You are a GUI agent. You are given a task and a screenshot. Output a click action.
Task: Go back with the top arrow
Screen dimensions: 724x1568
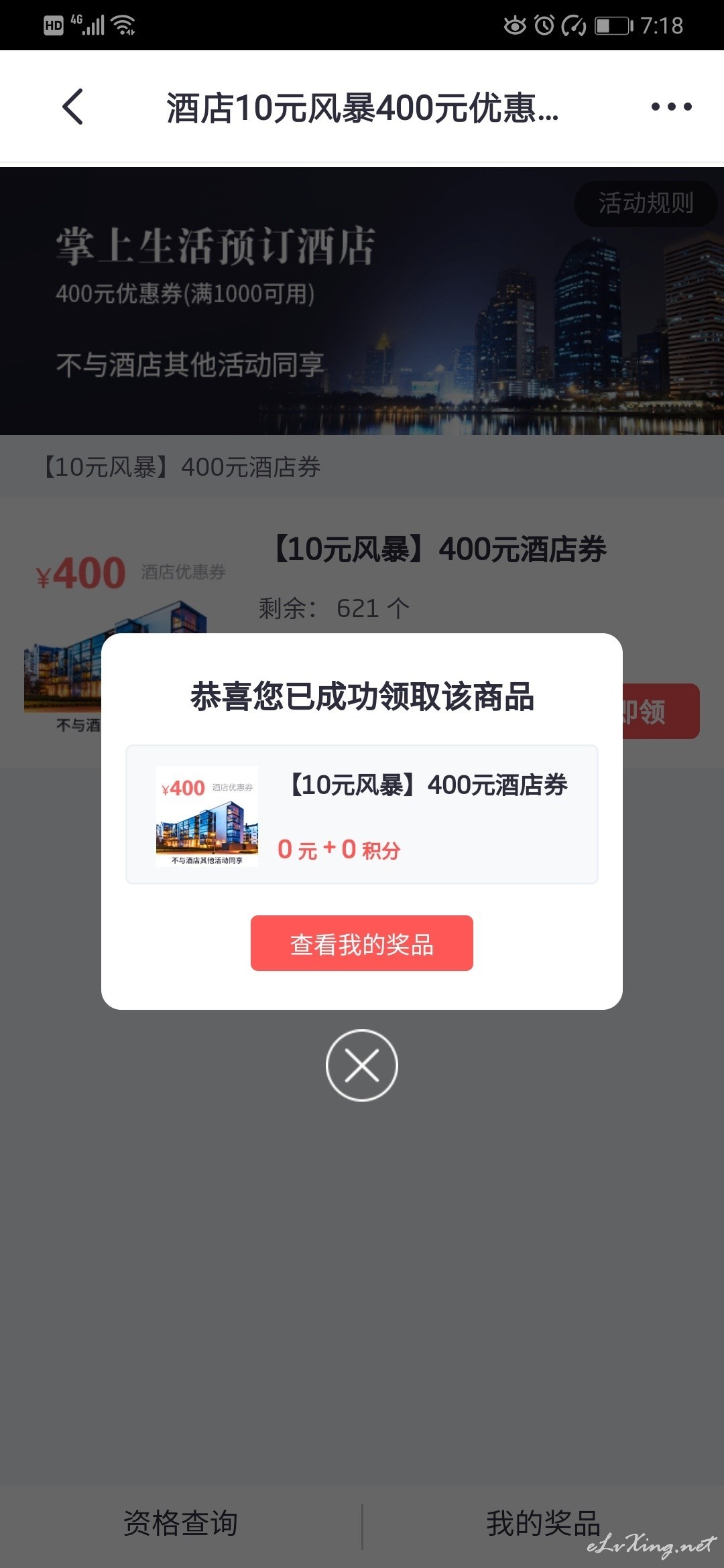click(72, 107)
